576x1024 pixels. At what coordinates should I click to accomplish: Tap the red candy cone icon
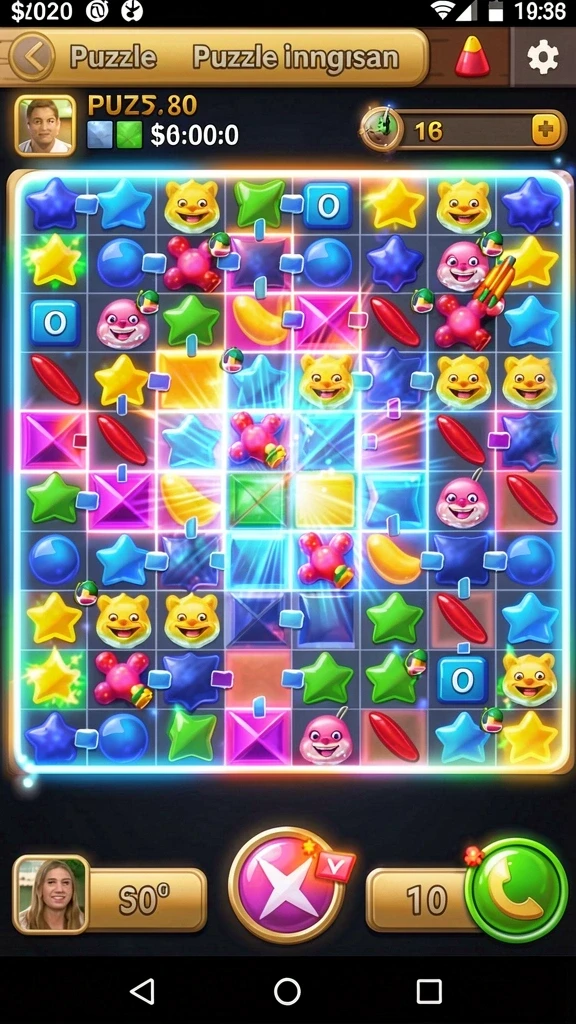(472, 56)
